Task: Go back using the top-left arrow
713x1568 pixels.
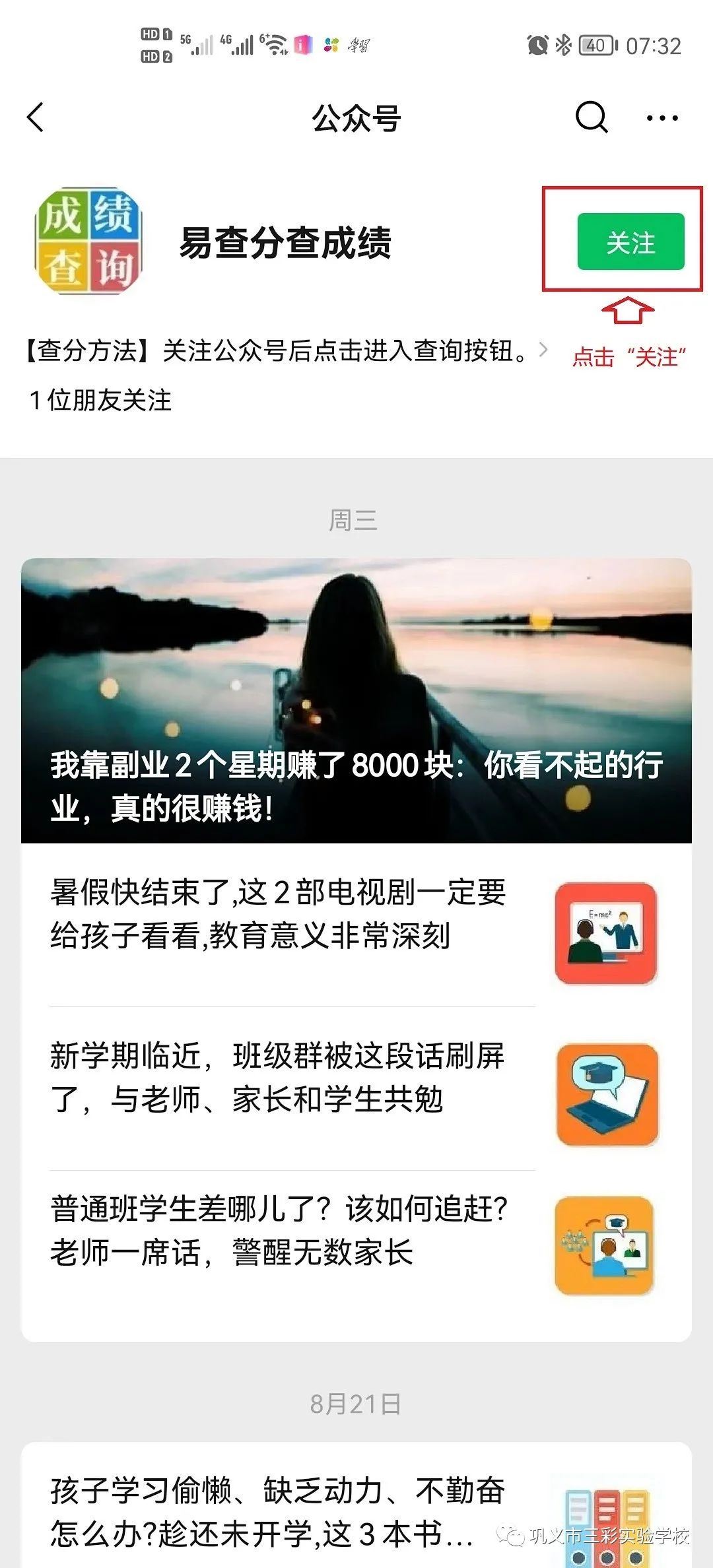Action: click(x=36, y=118)
